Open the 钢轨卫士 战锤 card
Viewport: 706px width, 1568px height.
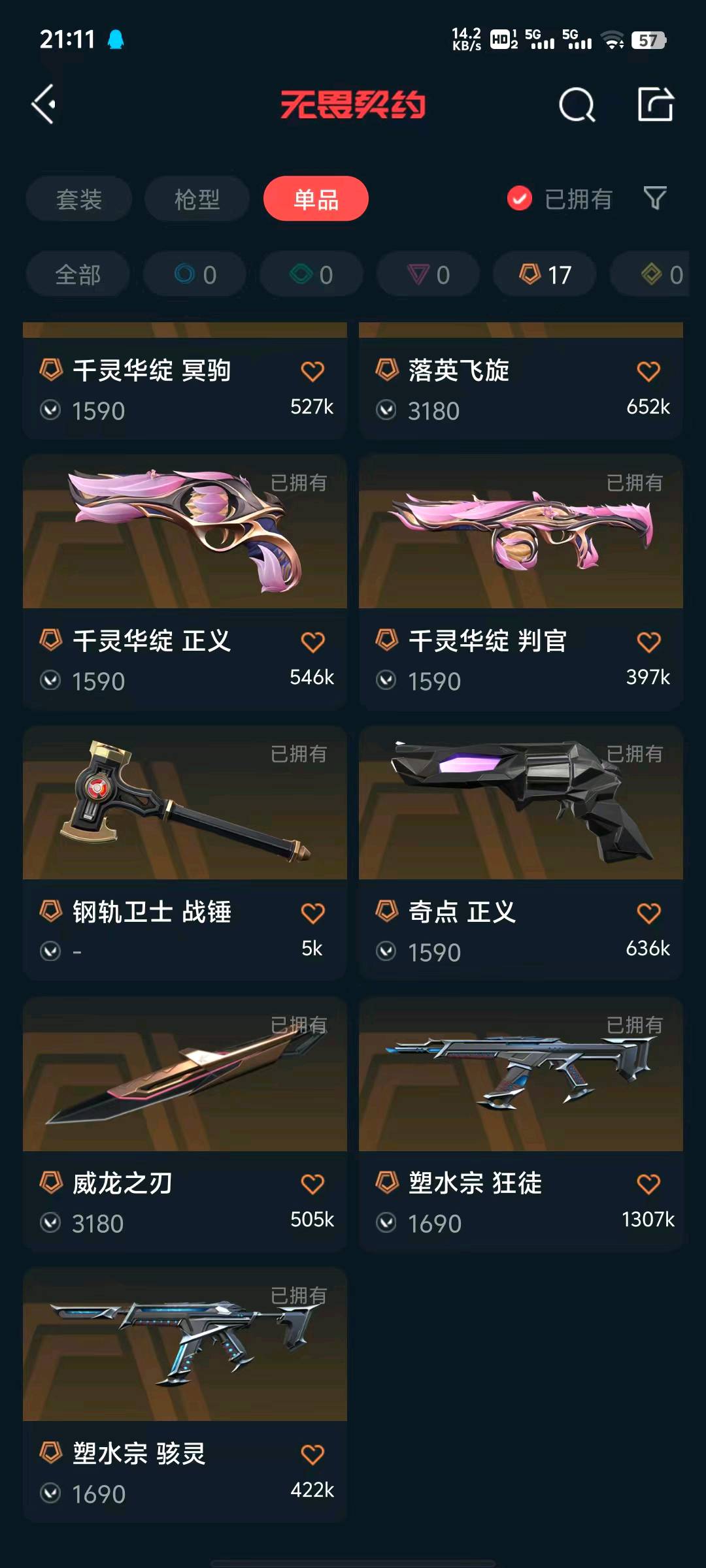(x=185, y=853)
